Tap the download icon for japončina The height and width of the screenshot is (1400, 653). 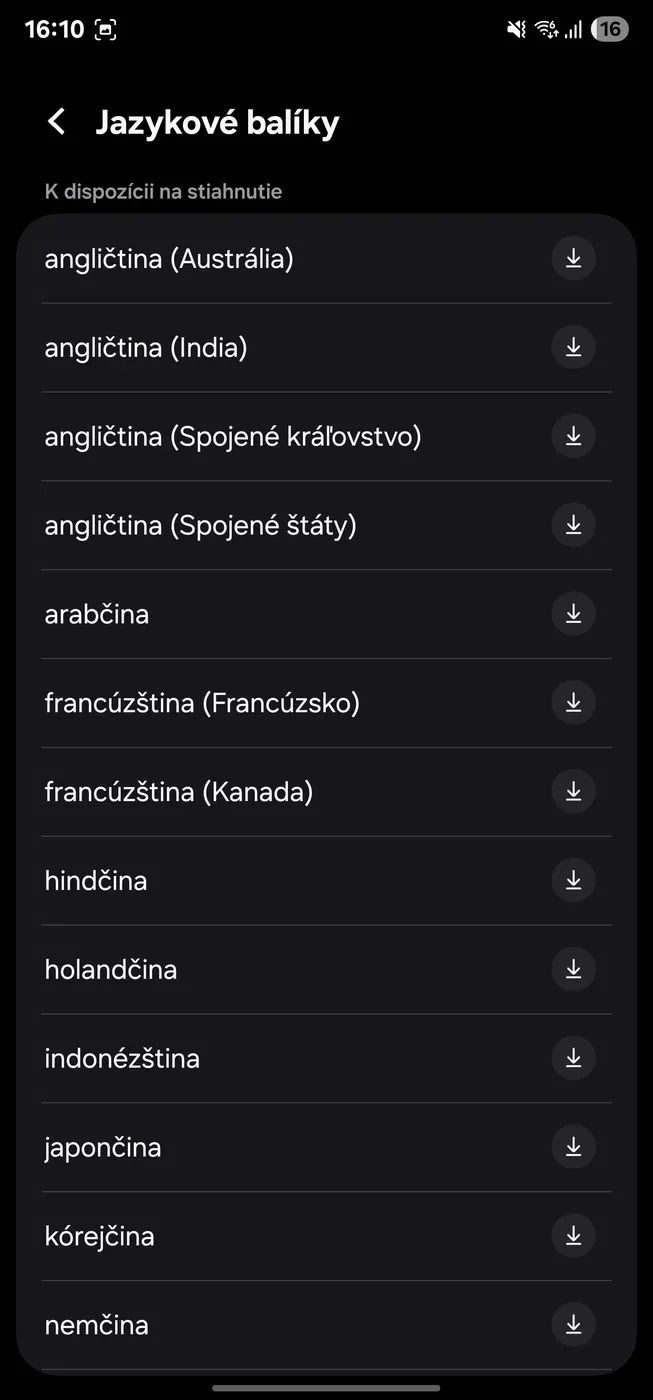click(x=573, y=1147)
